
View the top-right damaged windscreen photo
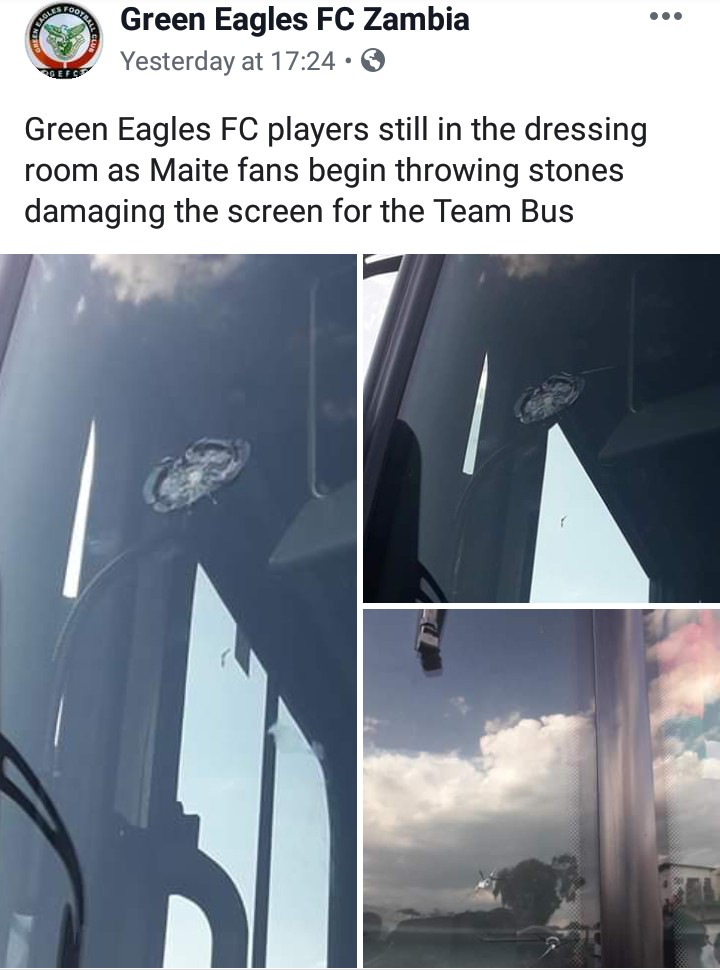click(541, 428)
